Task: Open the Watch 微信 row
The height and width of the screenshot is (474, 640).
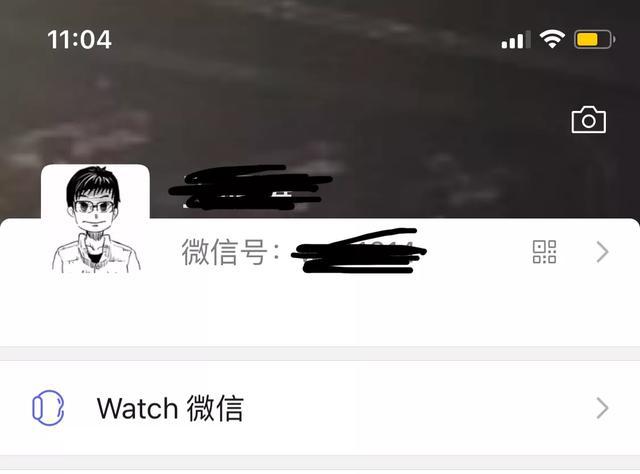Action: pyautogui.click(x=320, y=408)
